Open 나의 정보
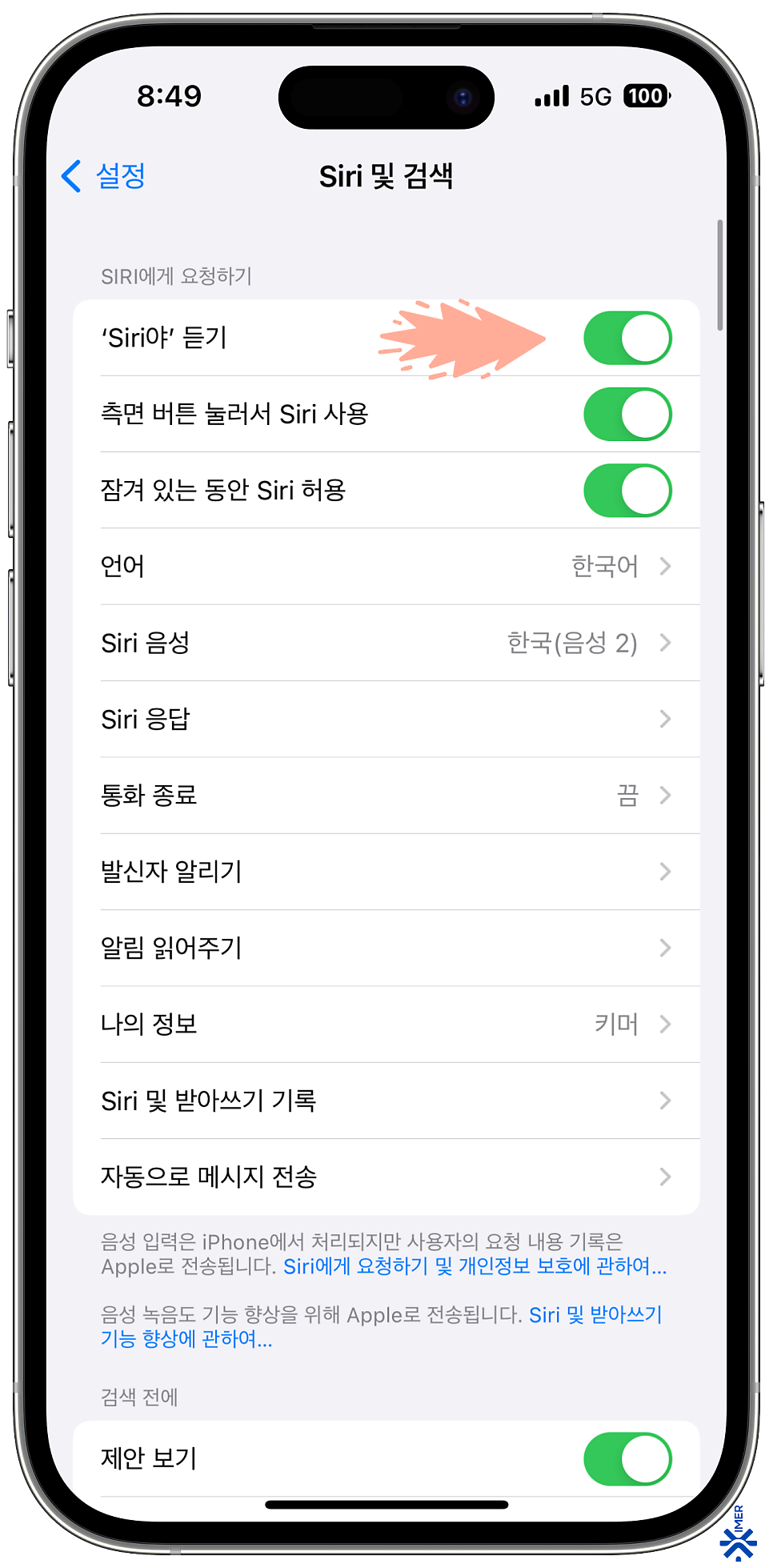This screenshot has height=1568, width=773. (x=386, y=1025)
